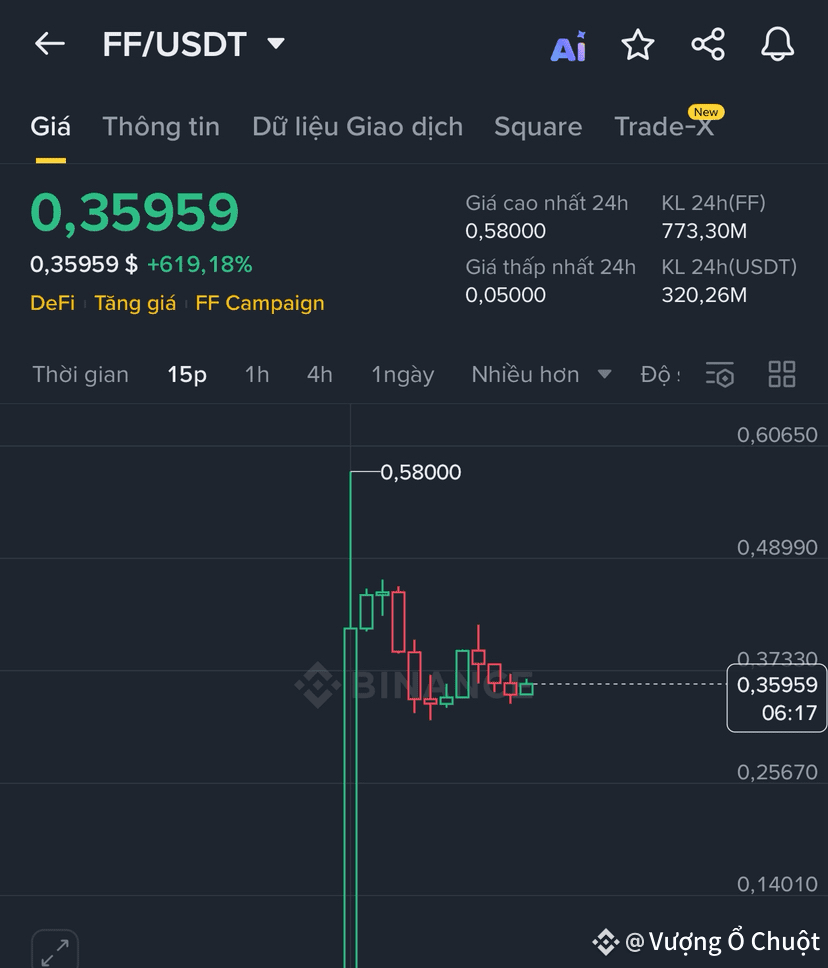Select the 4h chart interval

pos(319,375)
